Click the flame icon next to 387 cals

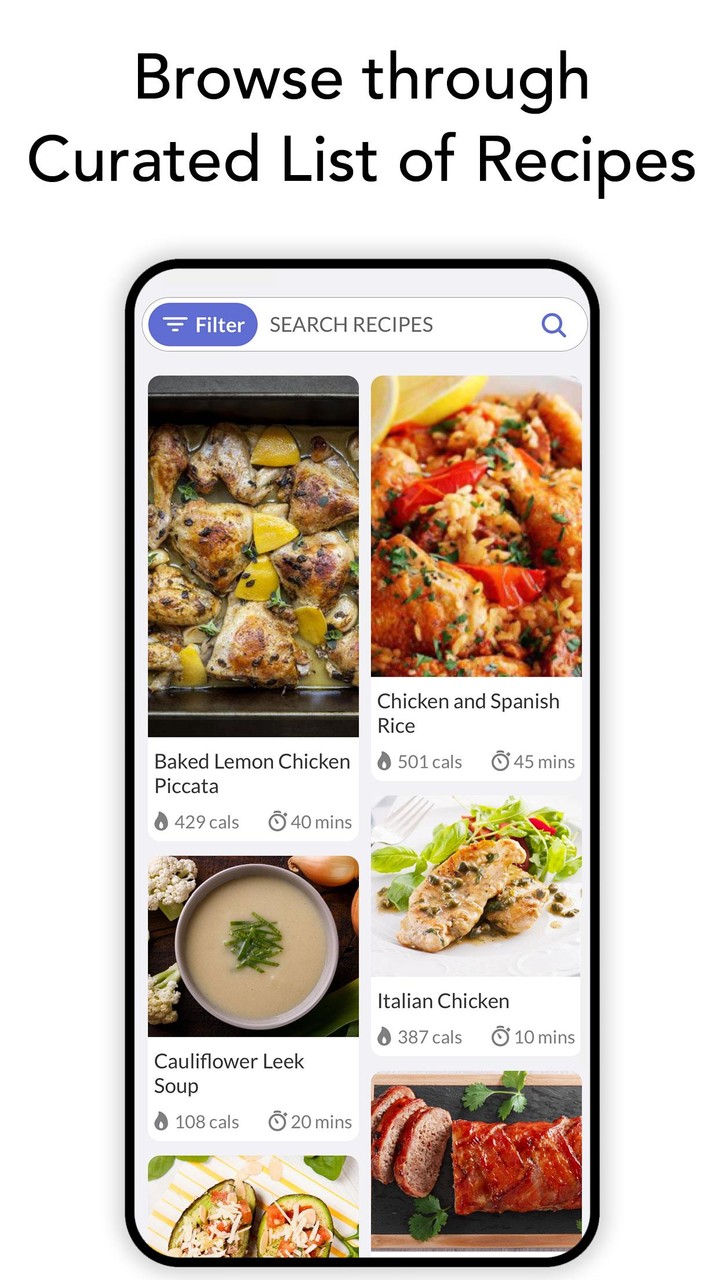[x=385, y=1037]
